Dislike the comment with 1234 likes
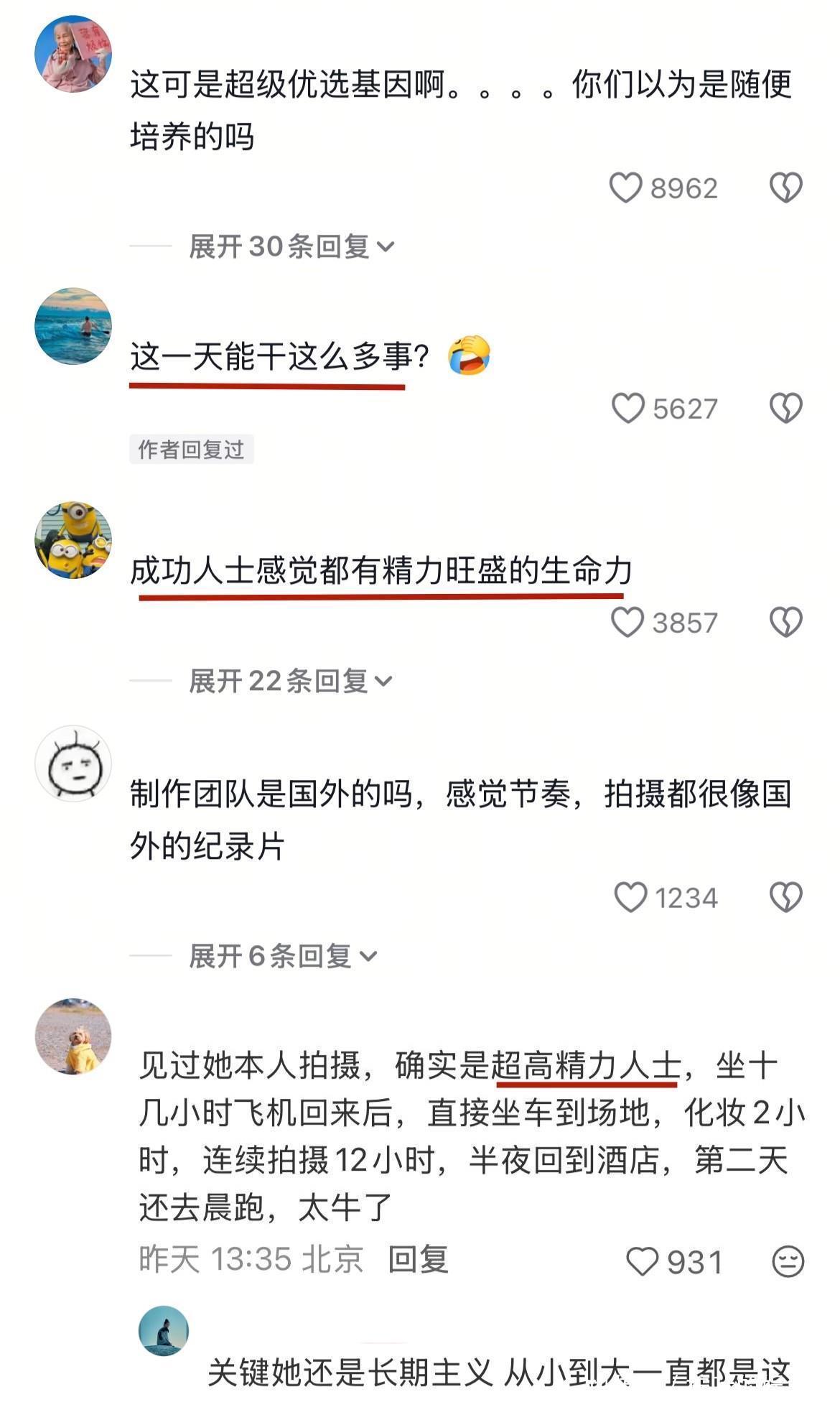 (785, 898)
